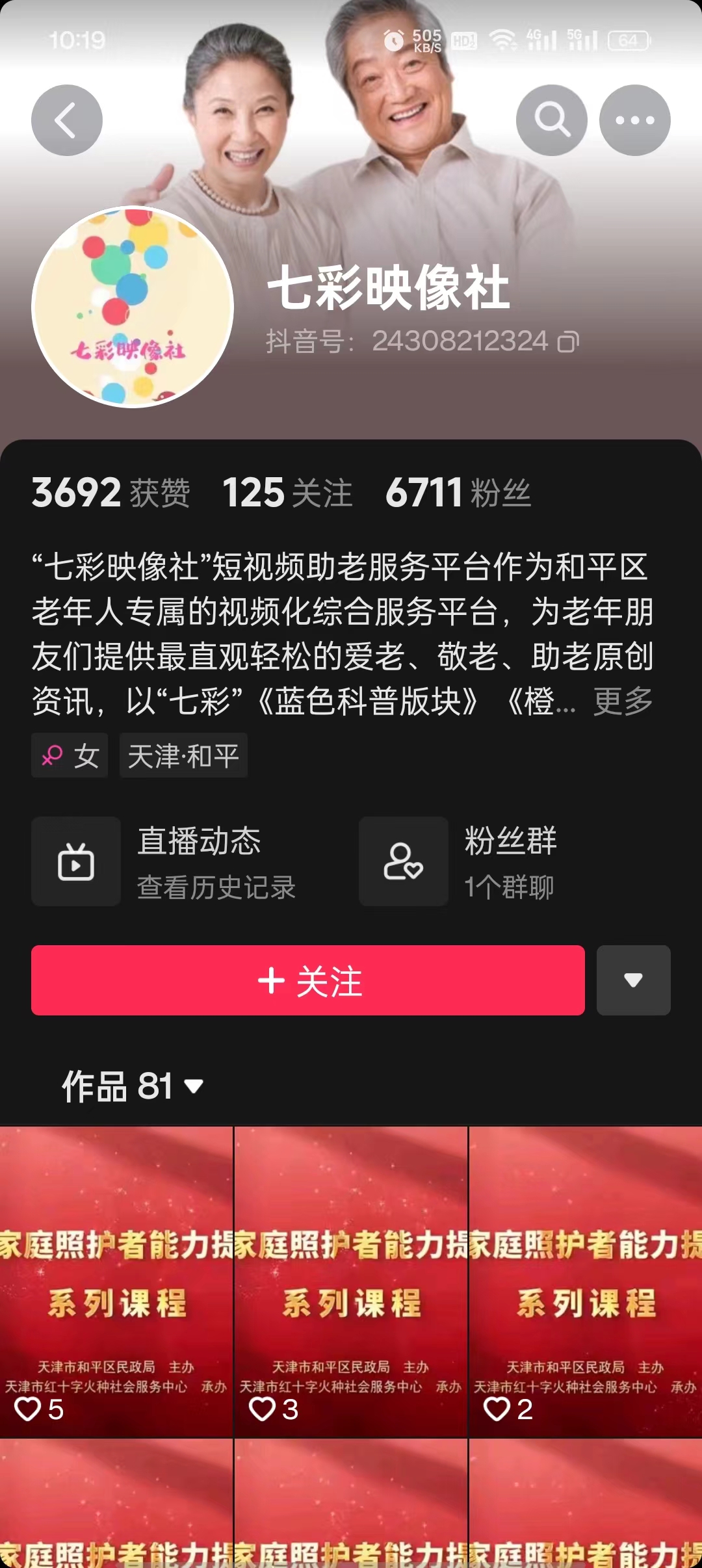
Task: Expand the bio with 更多
Action: [x=622, y=701]
